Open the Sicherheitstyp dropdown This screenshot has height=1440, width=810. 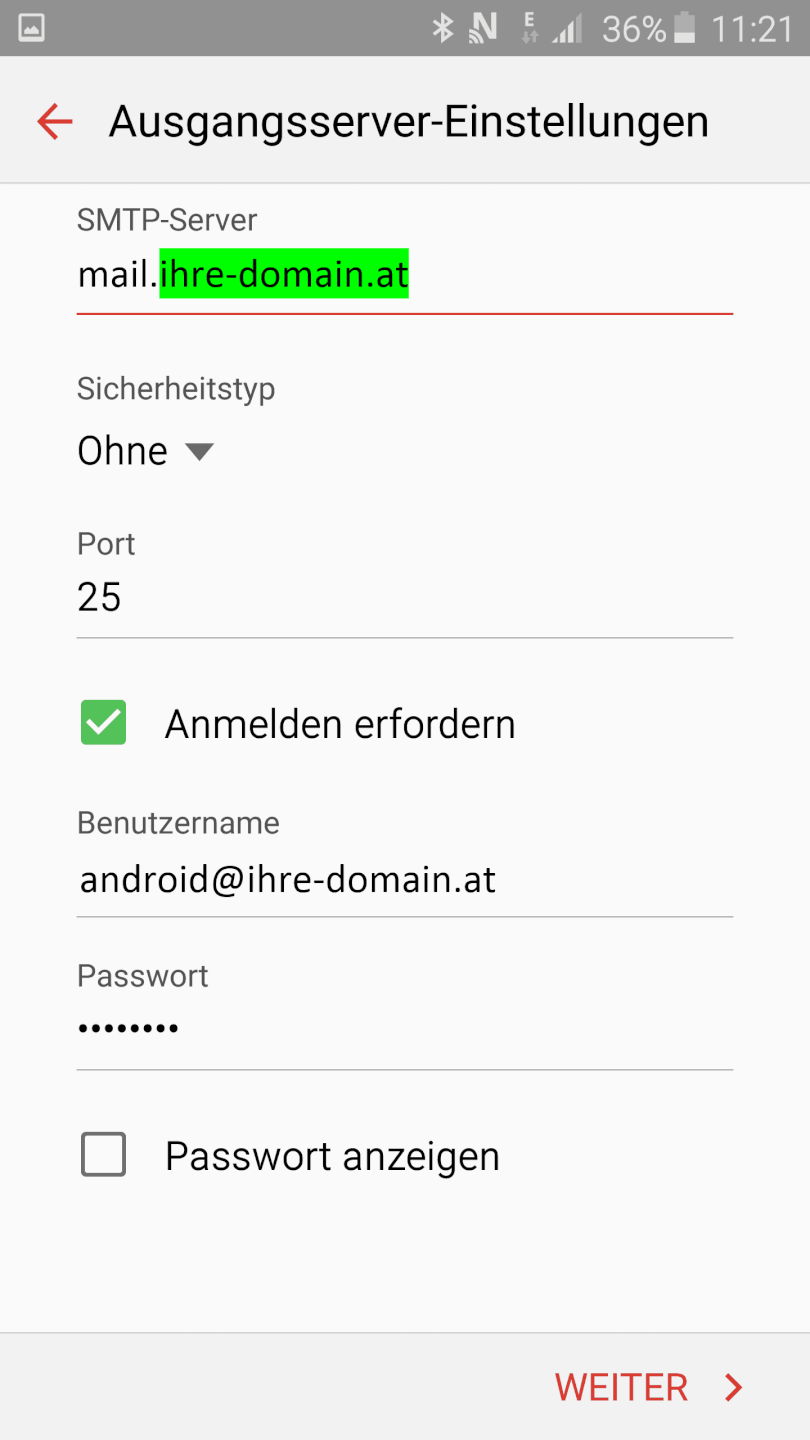(x=146, y=451)
